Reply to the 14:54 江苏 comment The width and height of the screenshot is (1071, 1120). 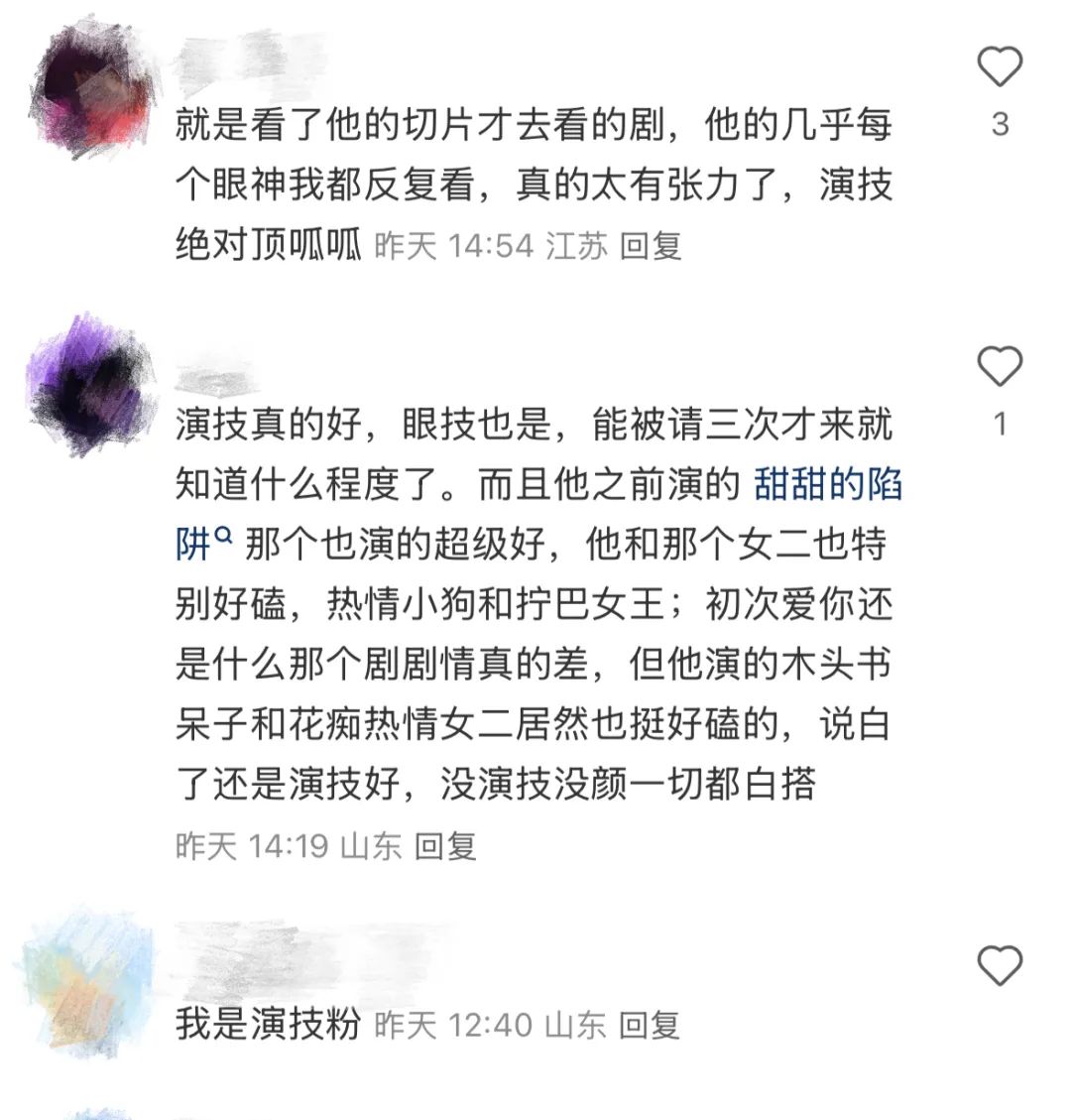[651, 245]
